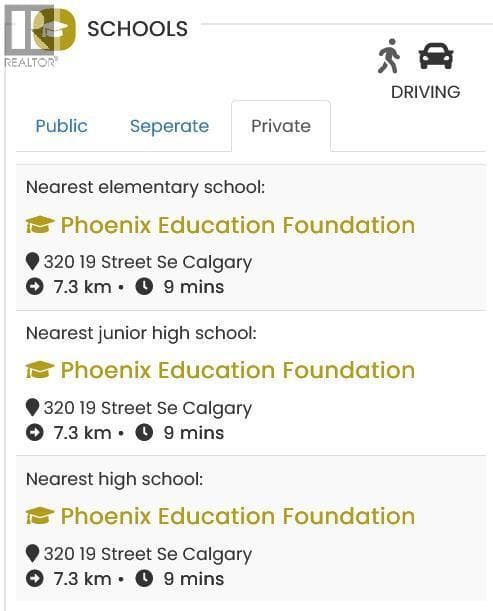
Task: Select the Private schools tab
Action: coord(281,126)
